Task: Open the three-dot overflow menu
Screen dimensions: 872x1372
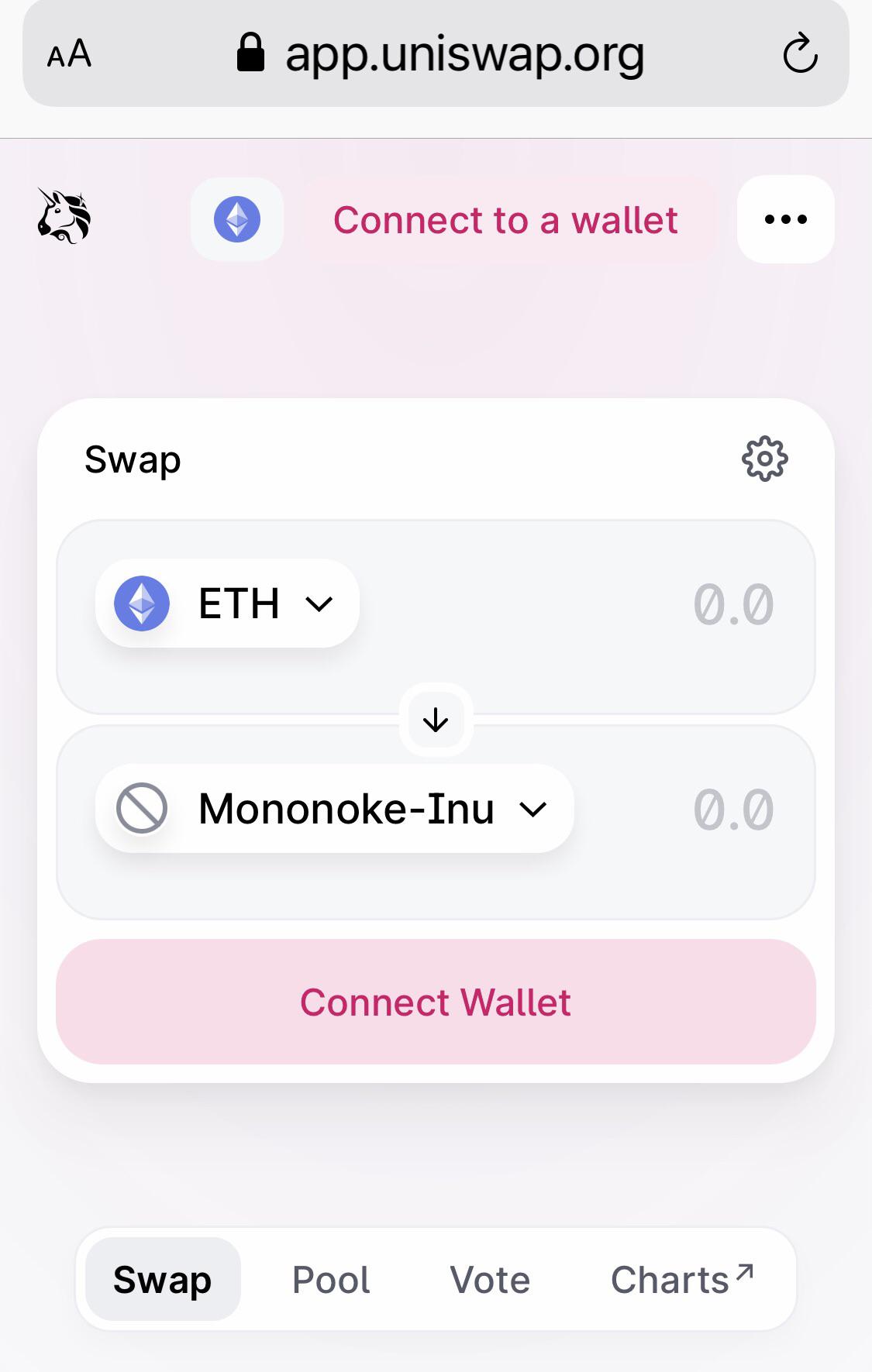Action: click(785, 219)
